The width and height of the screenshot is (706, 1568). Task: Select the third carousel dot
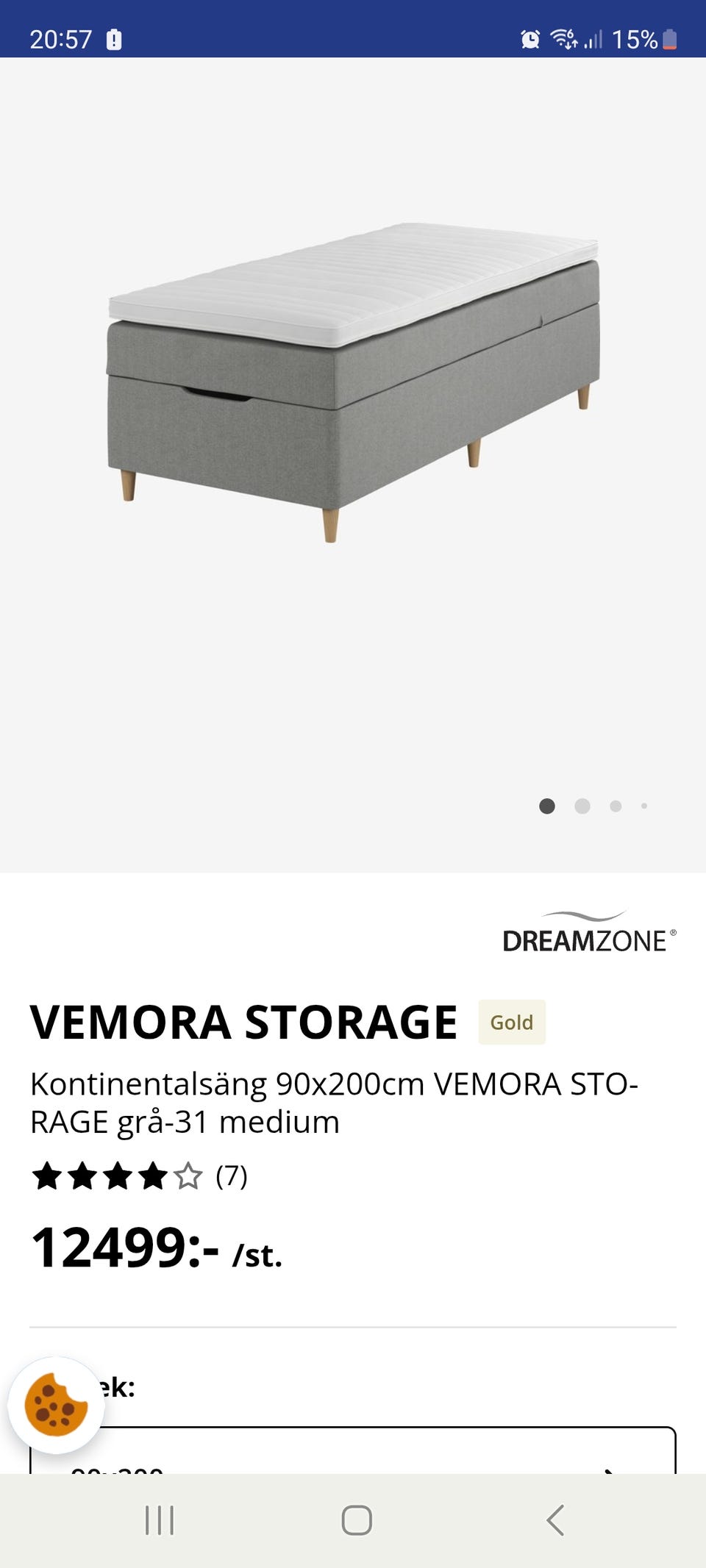615,806
